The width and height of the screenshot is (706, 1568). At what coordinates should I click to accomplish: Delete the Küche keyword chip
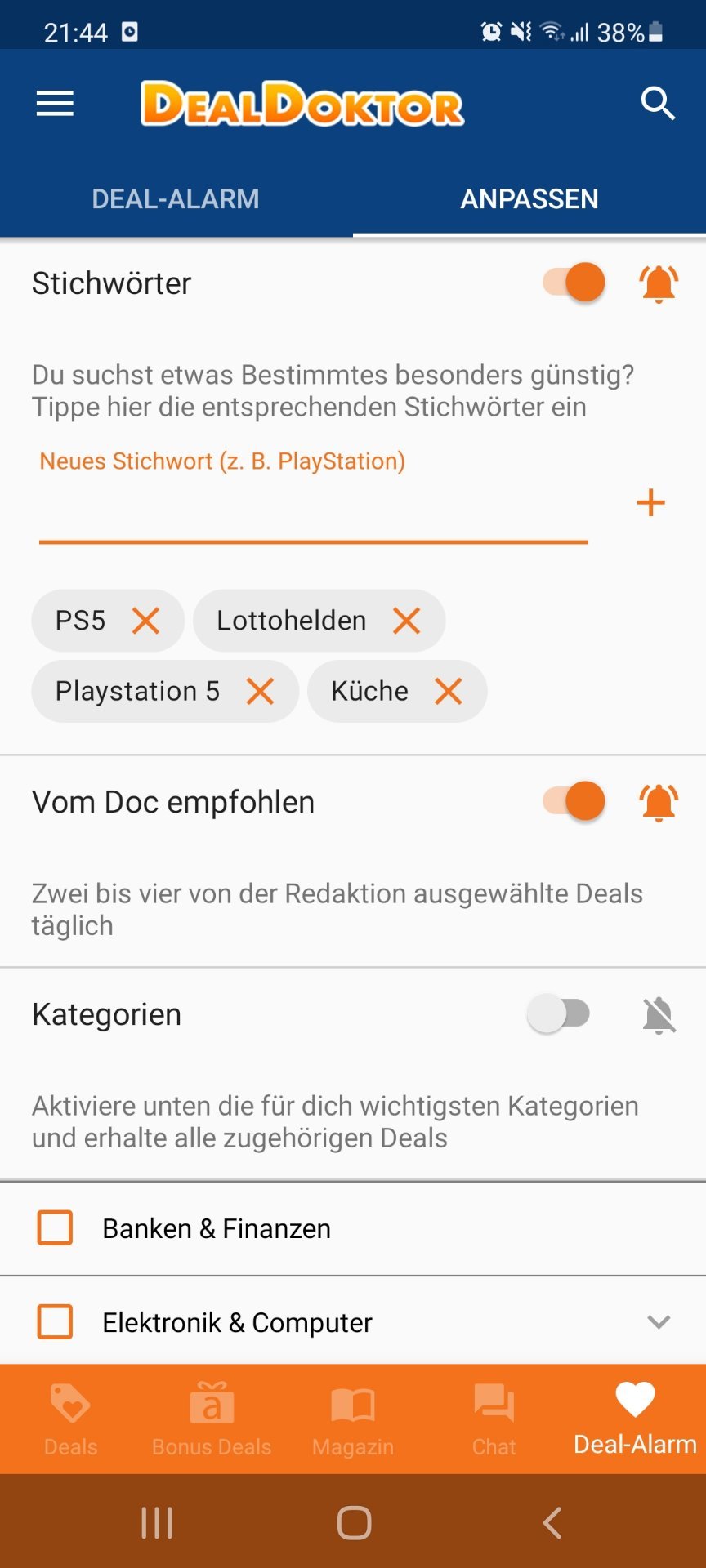pos(448,691)
